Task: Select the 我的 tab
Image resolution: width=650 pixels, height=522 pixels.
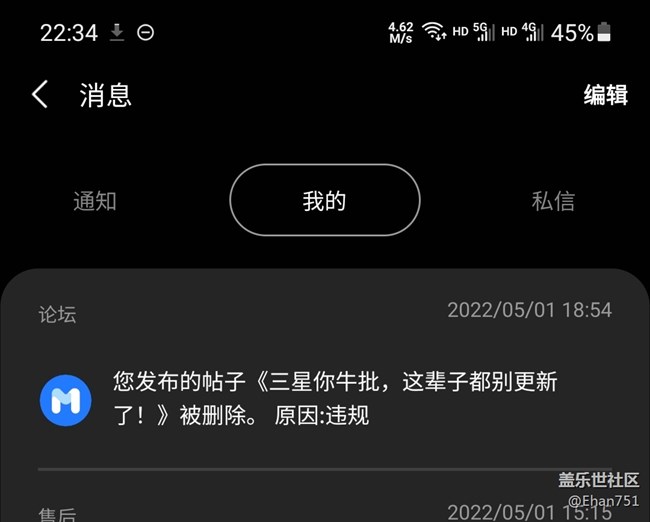Action: [324, 201]
